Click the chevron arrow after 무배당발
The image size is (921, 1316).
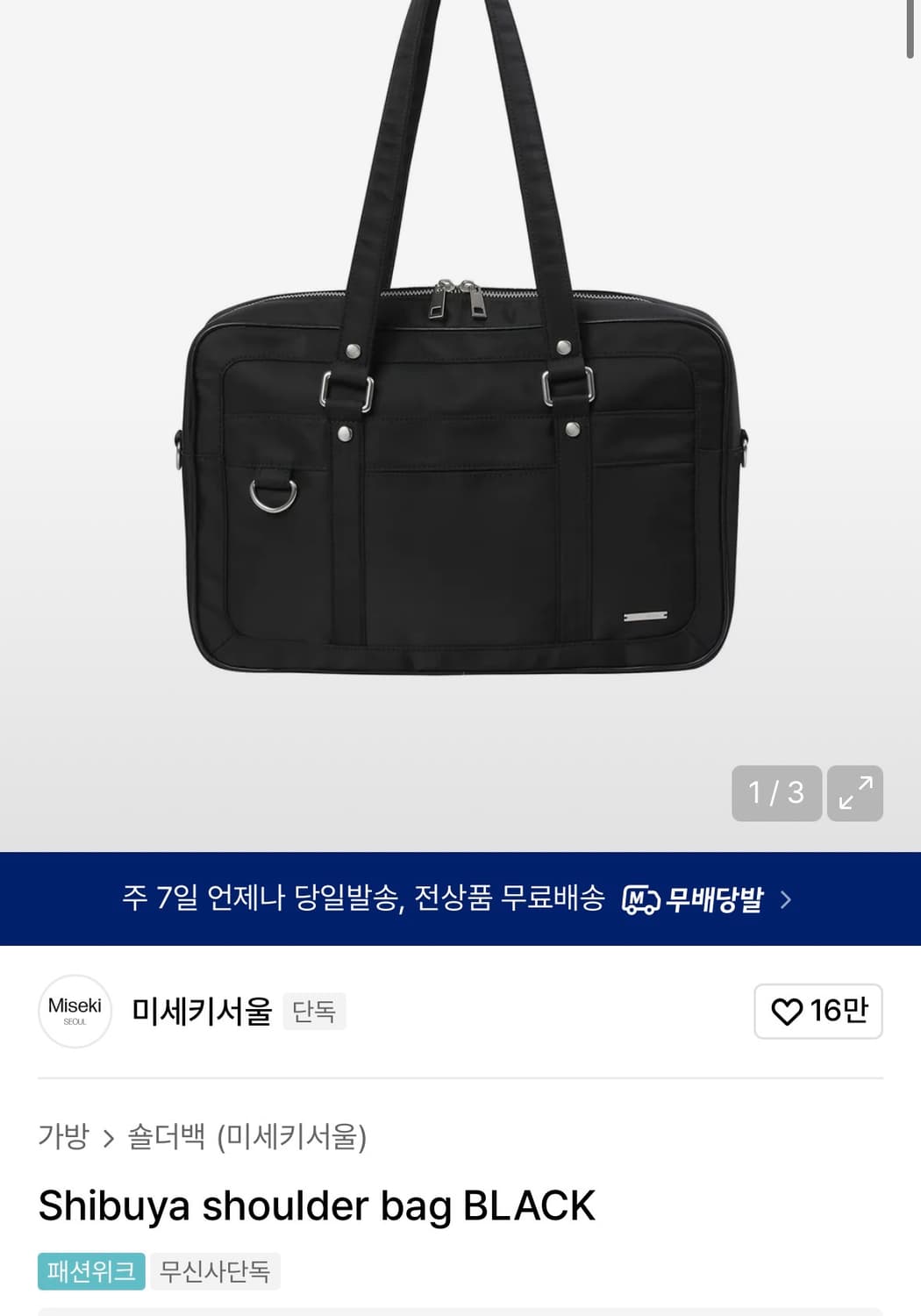click(787, 898)
